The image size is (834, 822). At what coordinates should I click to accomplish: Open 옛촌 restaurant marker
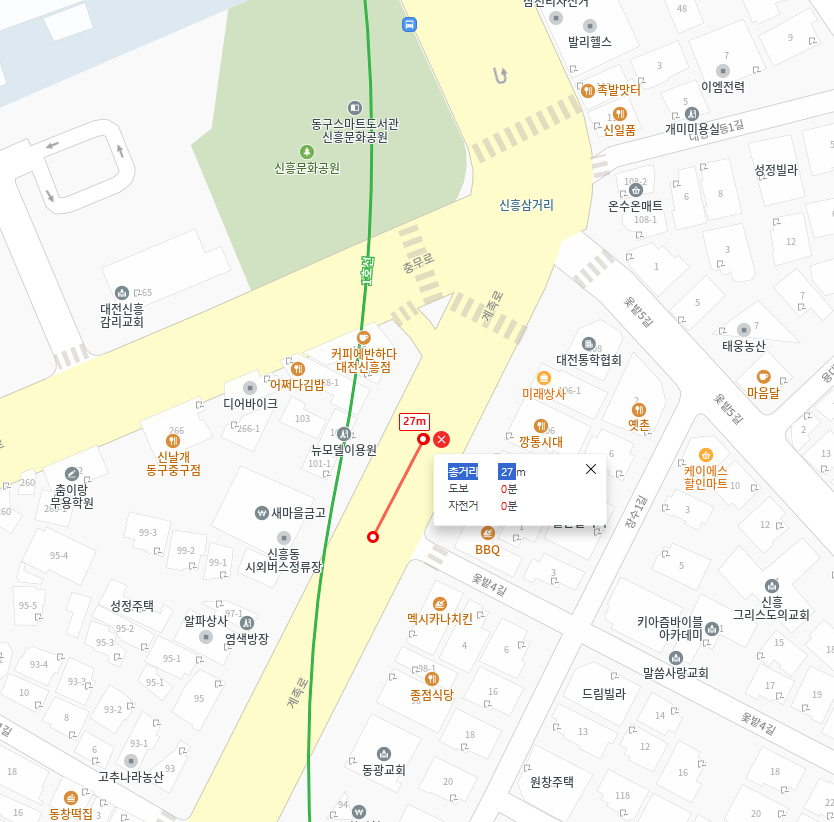pyautogui.click(x=638, y=409)
